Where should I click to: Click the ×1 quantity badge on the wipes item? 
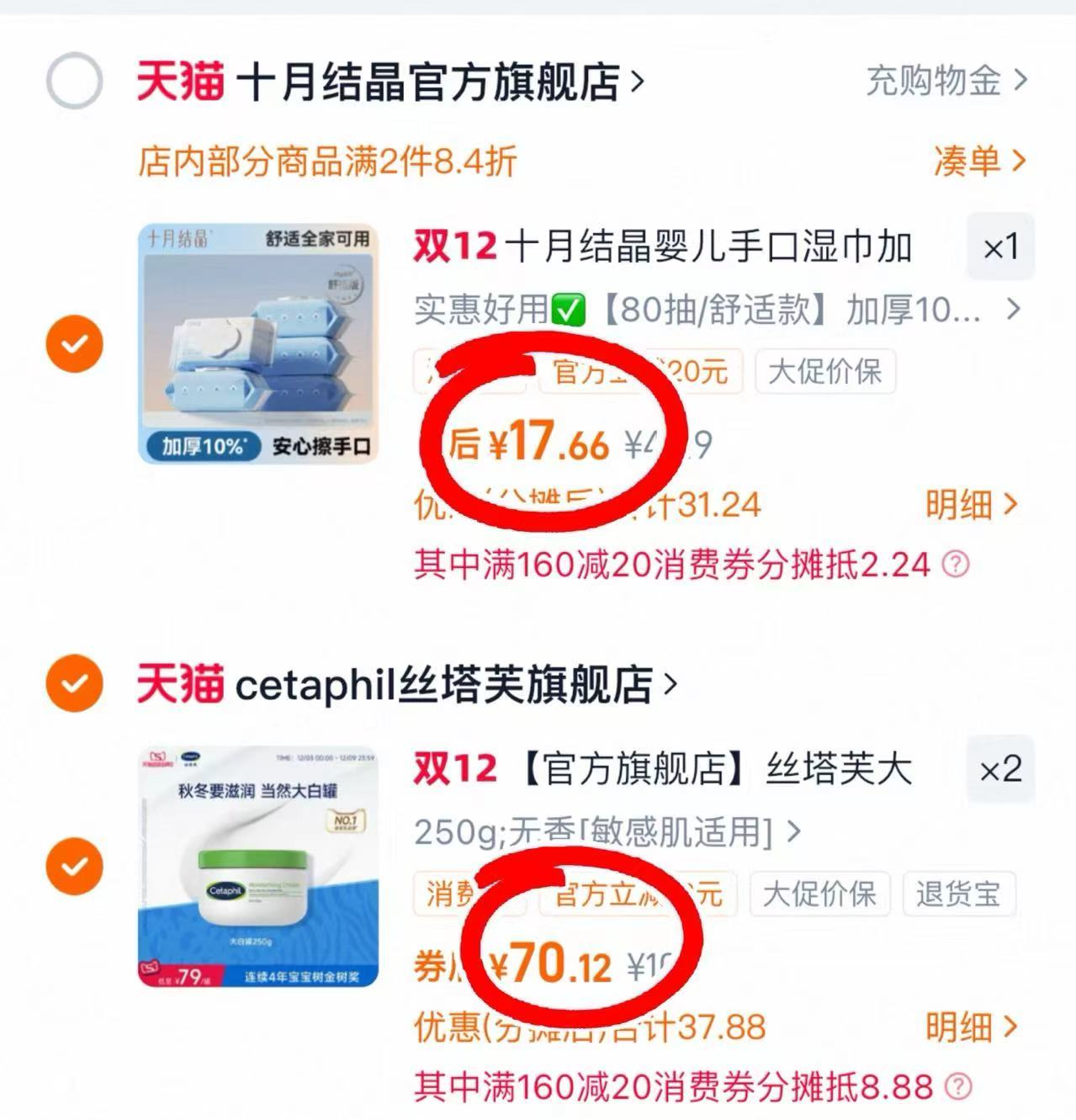tap(1000, 247)
